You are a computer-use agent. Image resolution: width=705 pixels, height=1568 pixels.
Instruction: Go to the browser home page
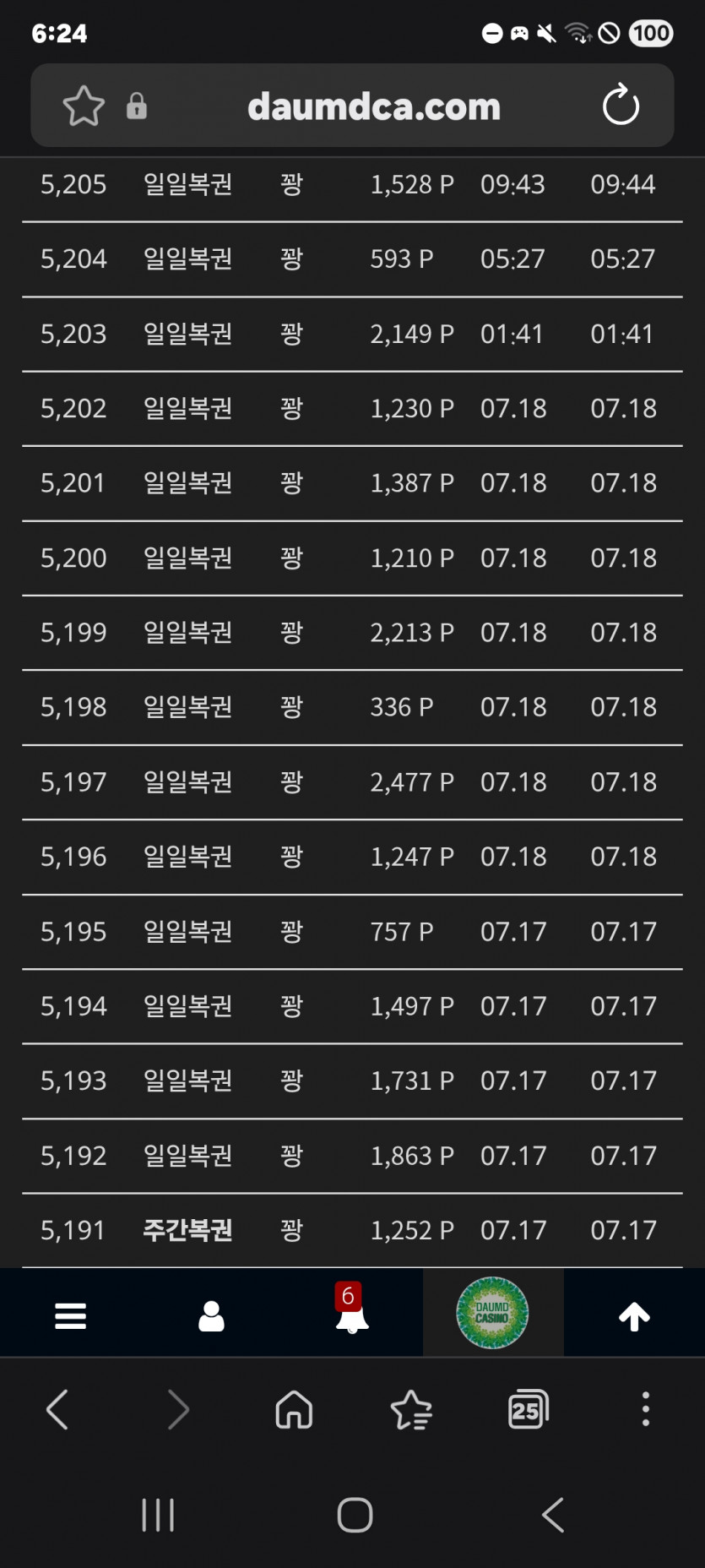294,1409
